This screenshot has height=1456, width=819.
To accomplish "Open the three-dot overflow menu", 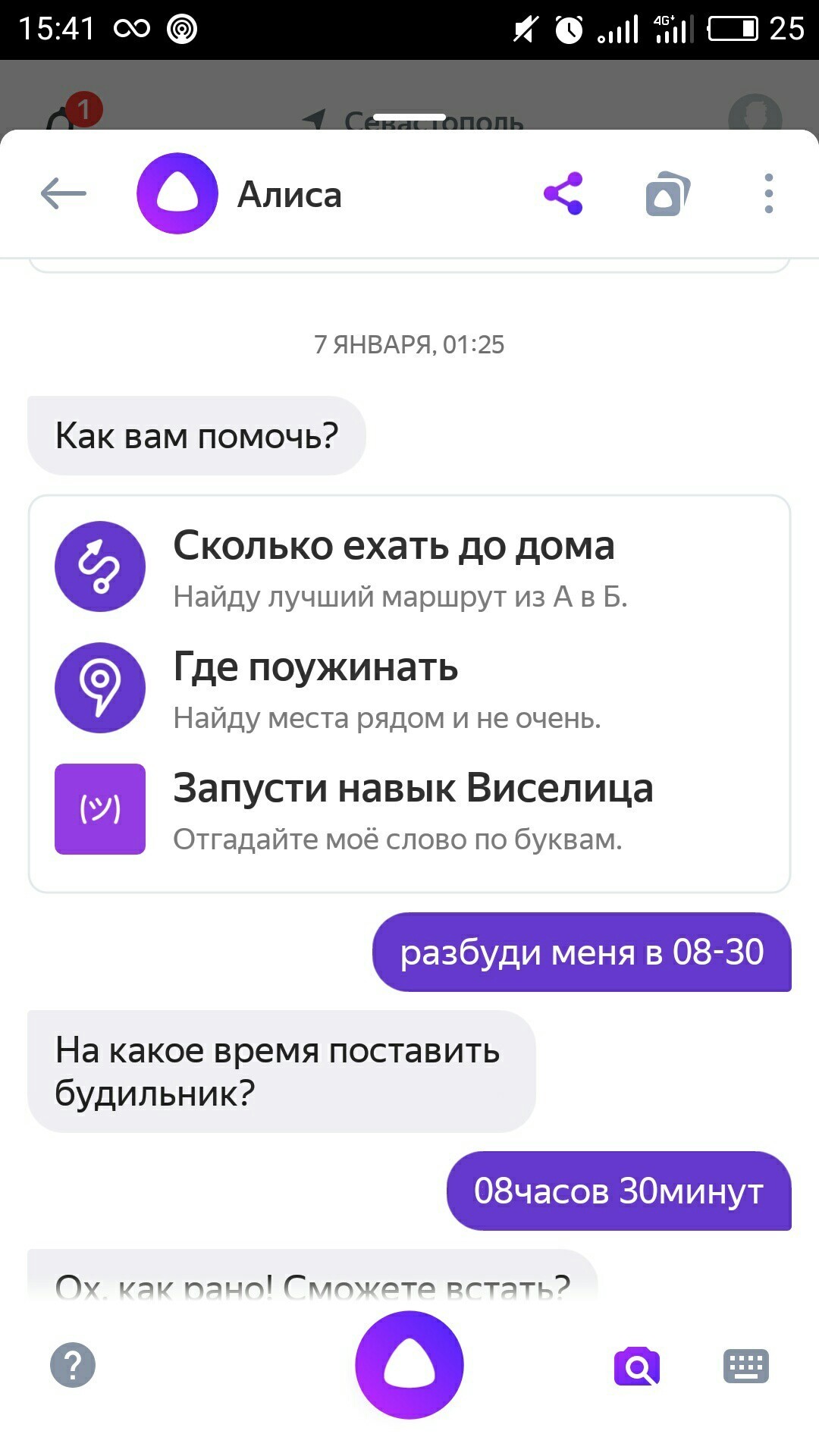I will click(768, 194).
